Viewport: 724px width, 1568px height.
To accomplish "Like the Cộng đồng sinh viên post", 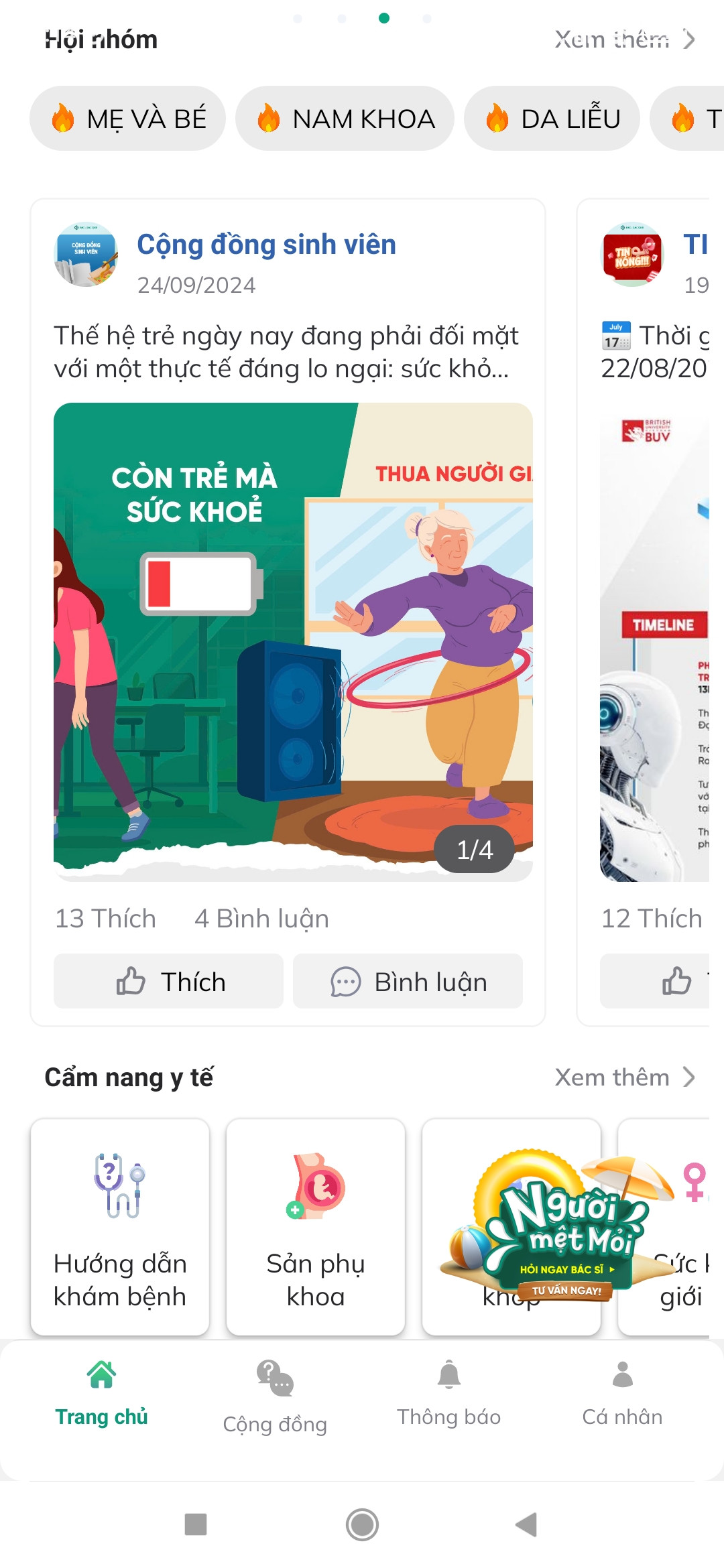I will pos(168,981).
